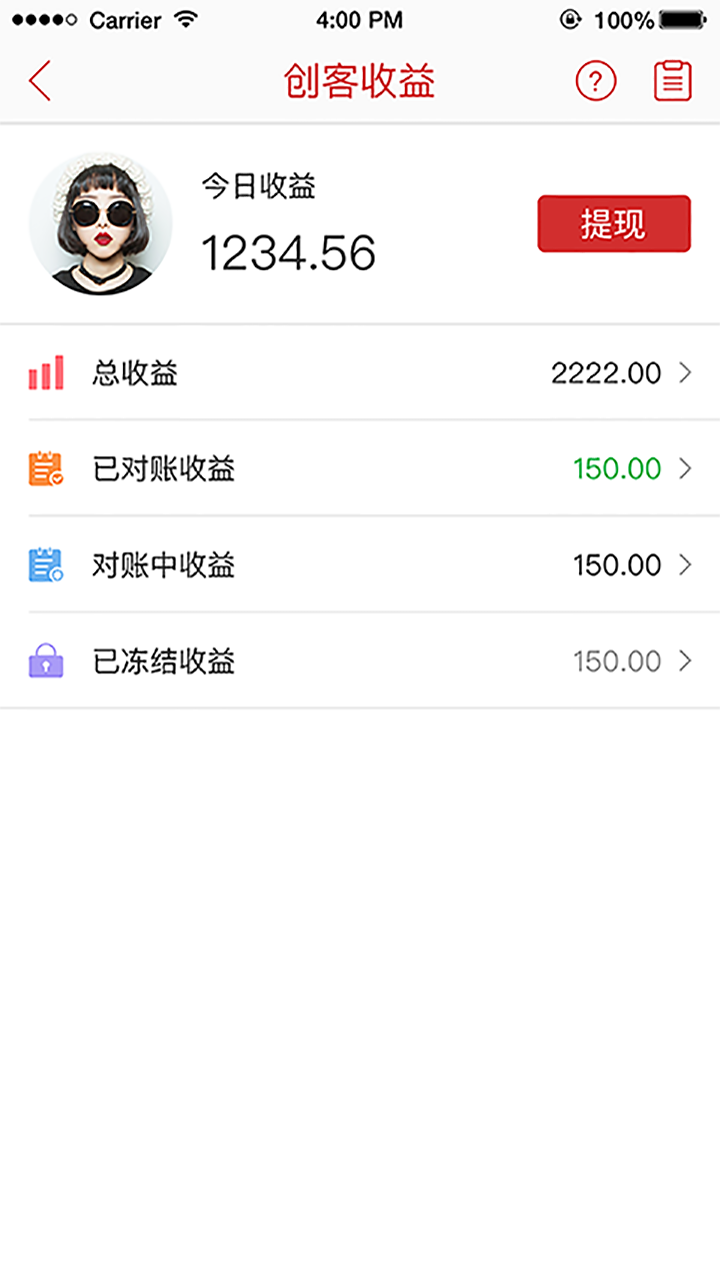Tap the profile avatar picture

pyautogui.click(x=100, y=224)
